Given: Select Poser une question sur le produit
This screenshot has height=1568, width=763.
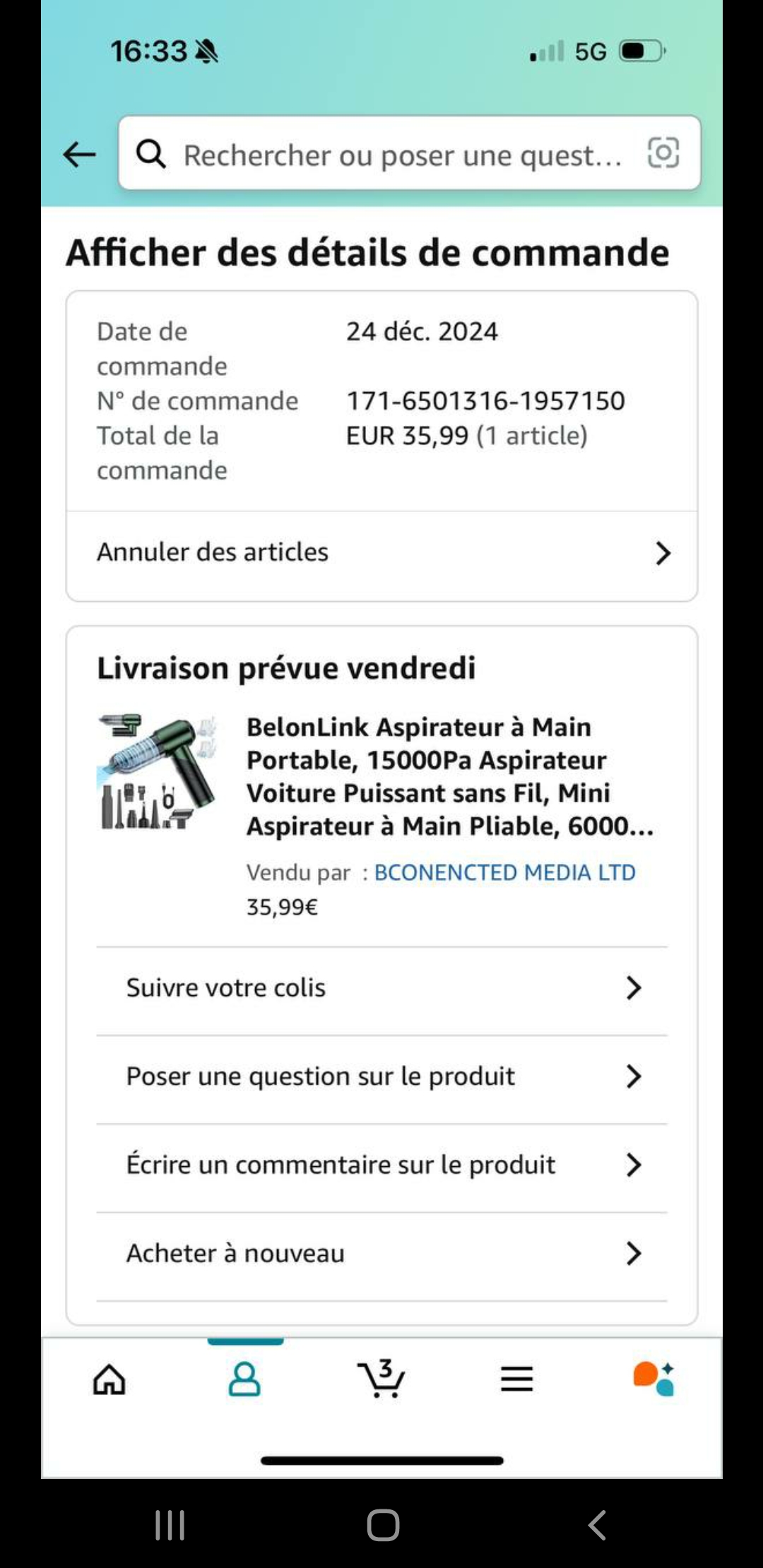Looking at the screenshot, I should point(382,1076).
